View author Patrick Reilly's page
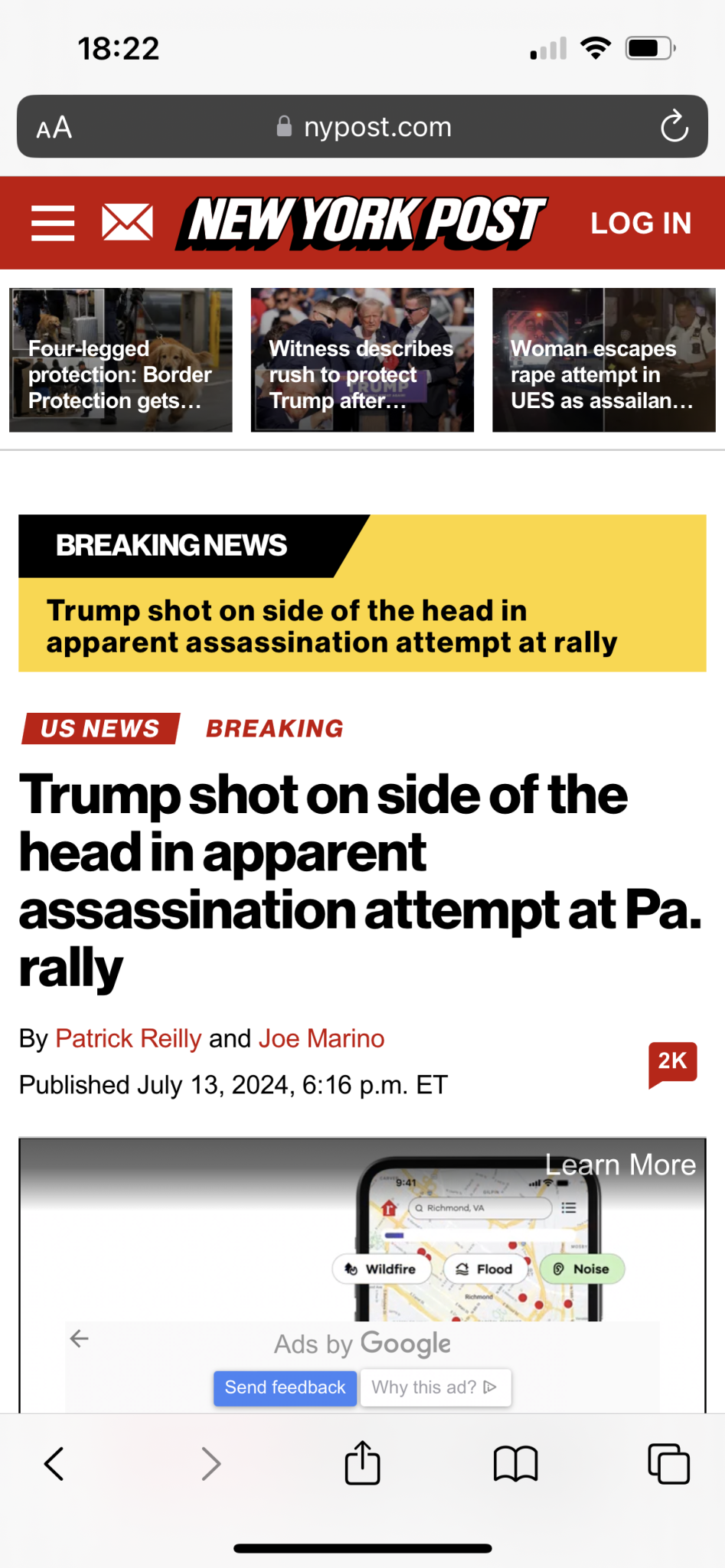 tap(129, 1038)
